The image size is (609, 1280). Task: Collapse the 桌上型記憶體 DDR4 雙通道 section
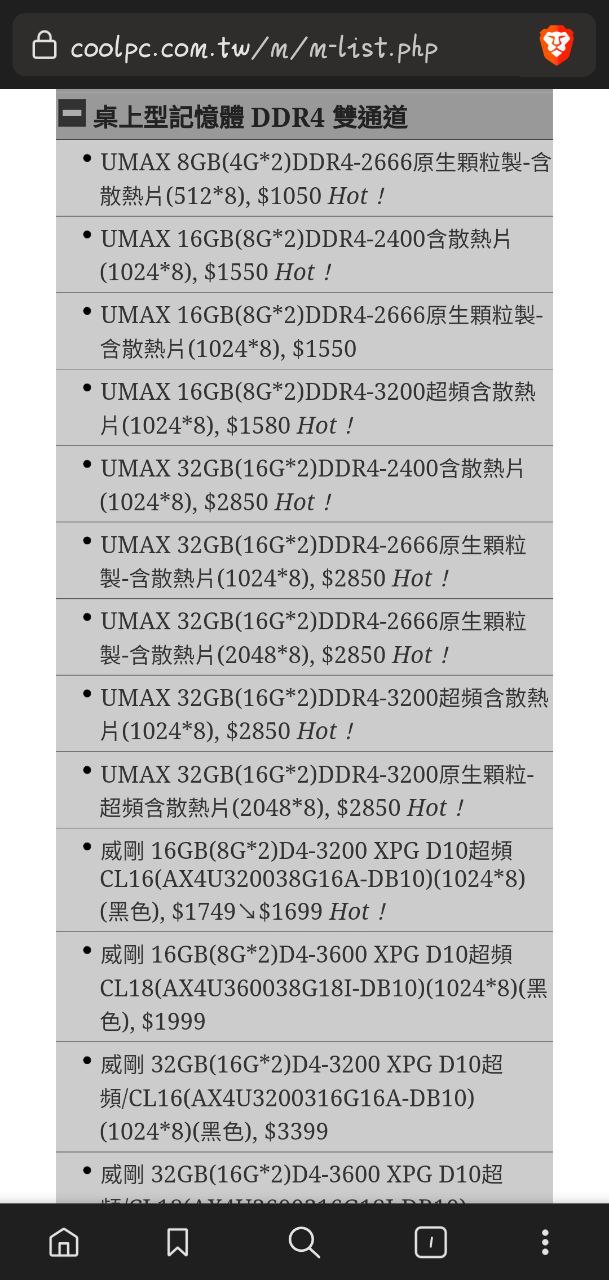click(x=72, y=114)
